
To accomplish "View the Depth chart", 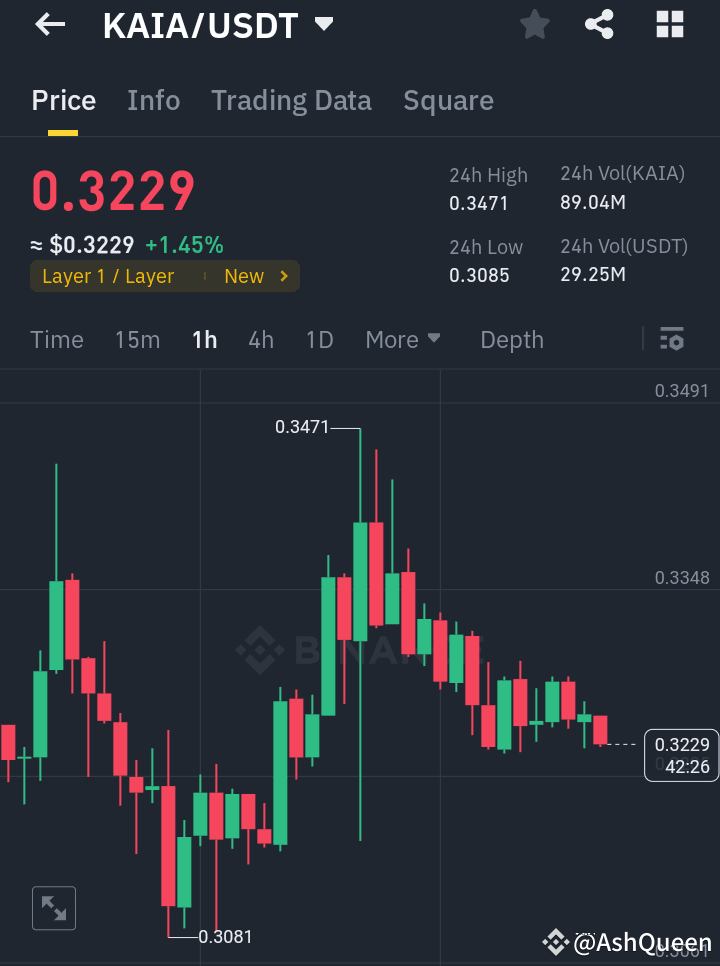I will pyautogui.click(x=511, y=339).
